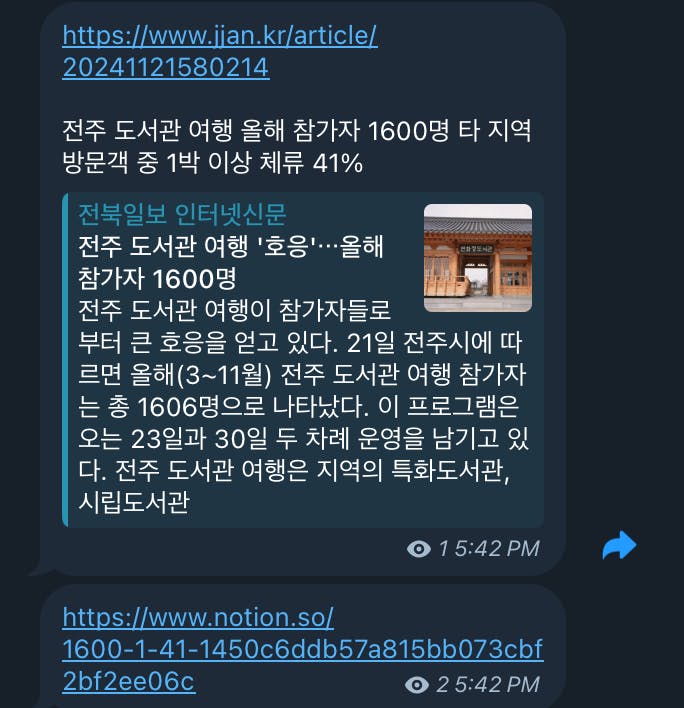The height and width of the screenshot is (708, 684).
Task: Open the 전북일보 인터넷신문 link preview card
Action: (300, 360)
